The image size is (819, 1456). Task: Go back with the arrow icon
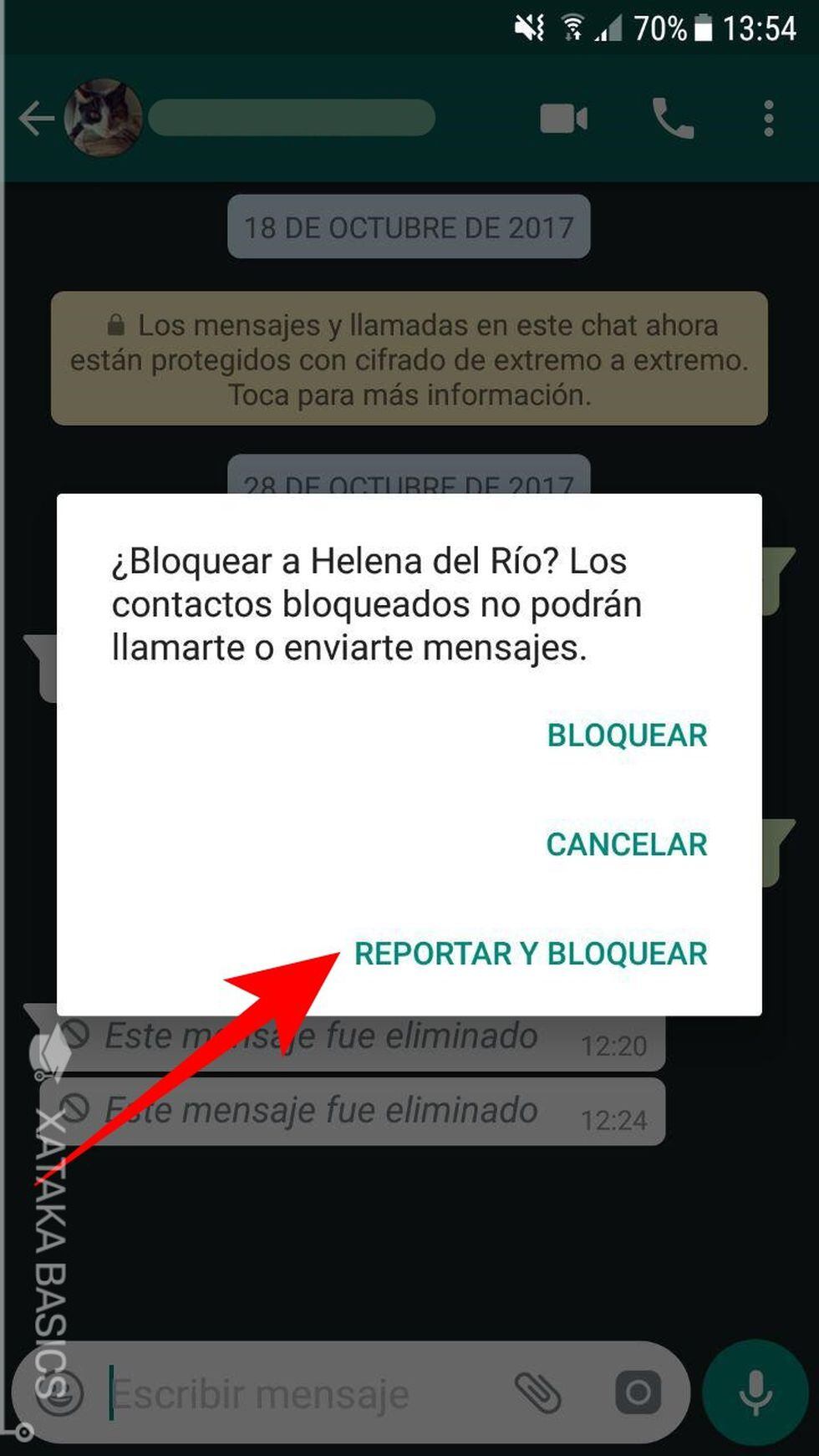pos(36,118)
